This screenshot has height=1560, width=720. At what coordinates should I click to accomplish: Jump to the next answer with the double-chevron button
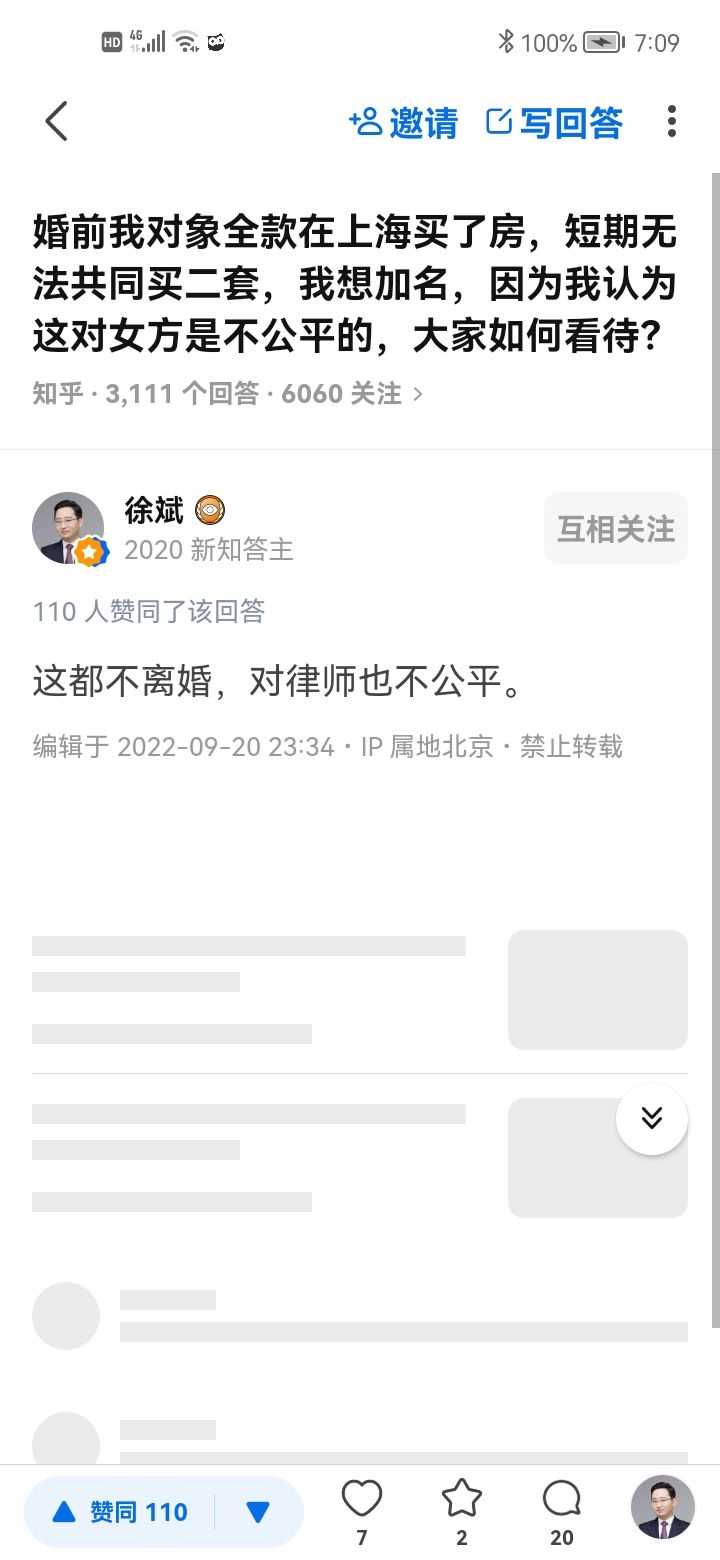click(x=651, y=1118)
